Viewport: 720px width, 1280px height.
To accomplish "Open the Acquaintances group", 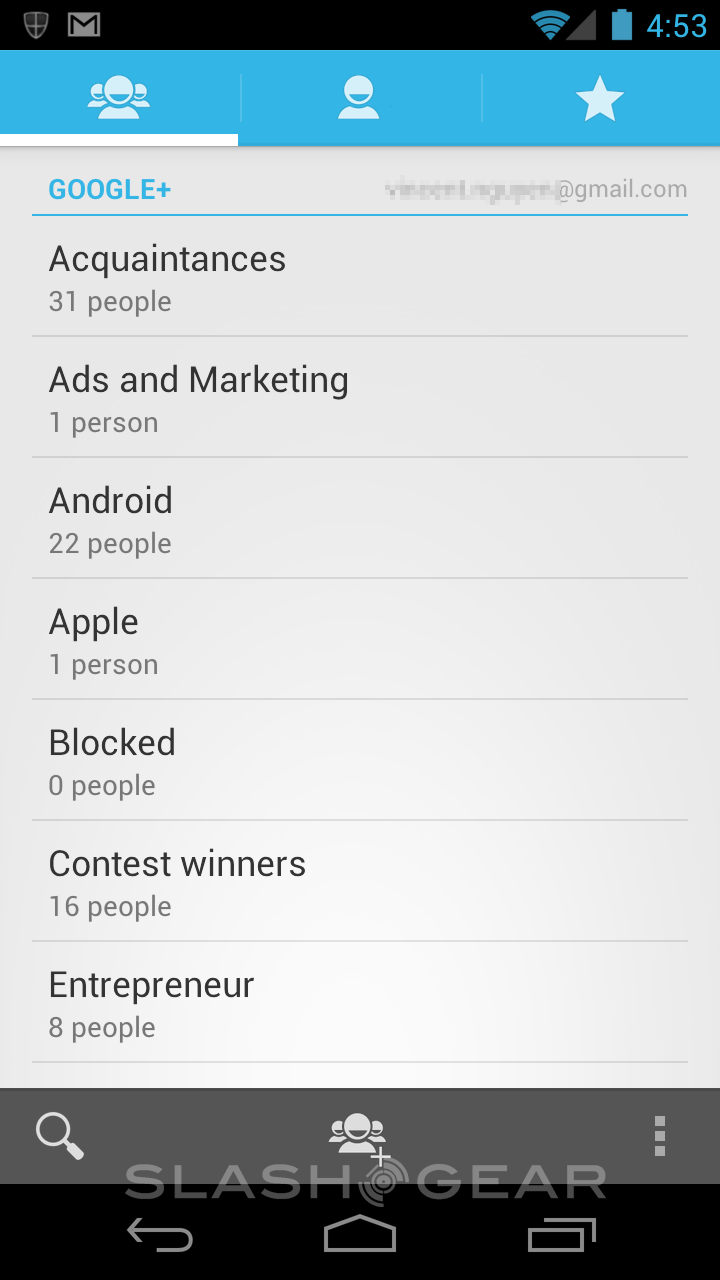I will coord(360,277).
